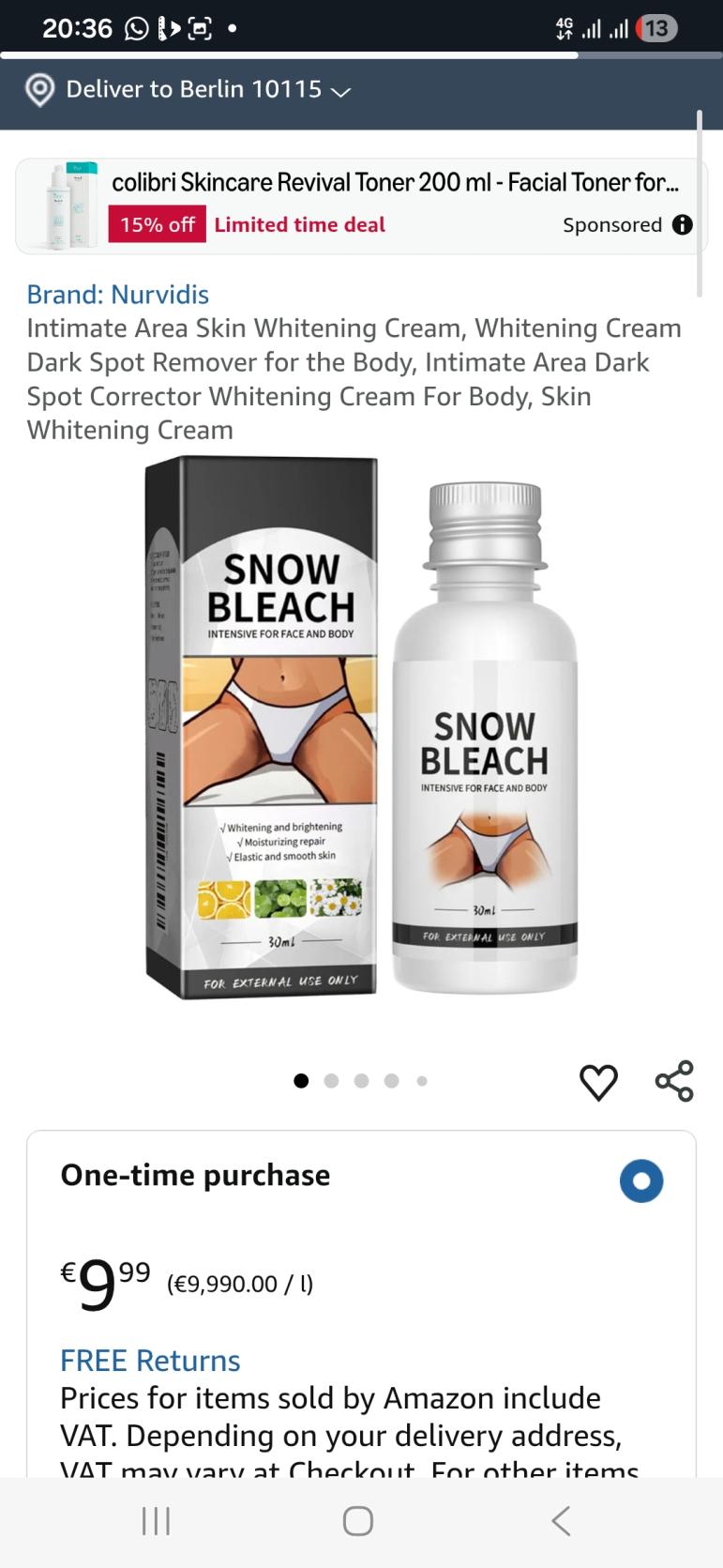
Task: Share this product listing
Action: [x=674, y=1081]
